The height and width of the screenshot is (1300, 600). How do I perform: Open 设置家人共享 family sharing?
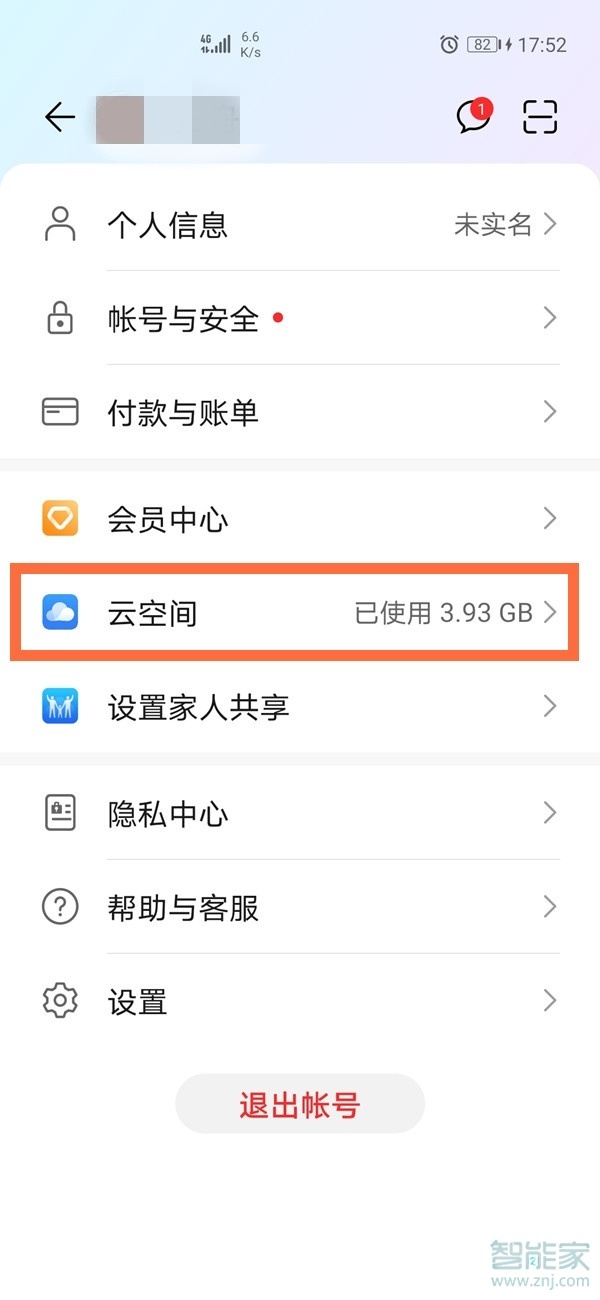[300, 707]
